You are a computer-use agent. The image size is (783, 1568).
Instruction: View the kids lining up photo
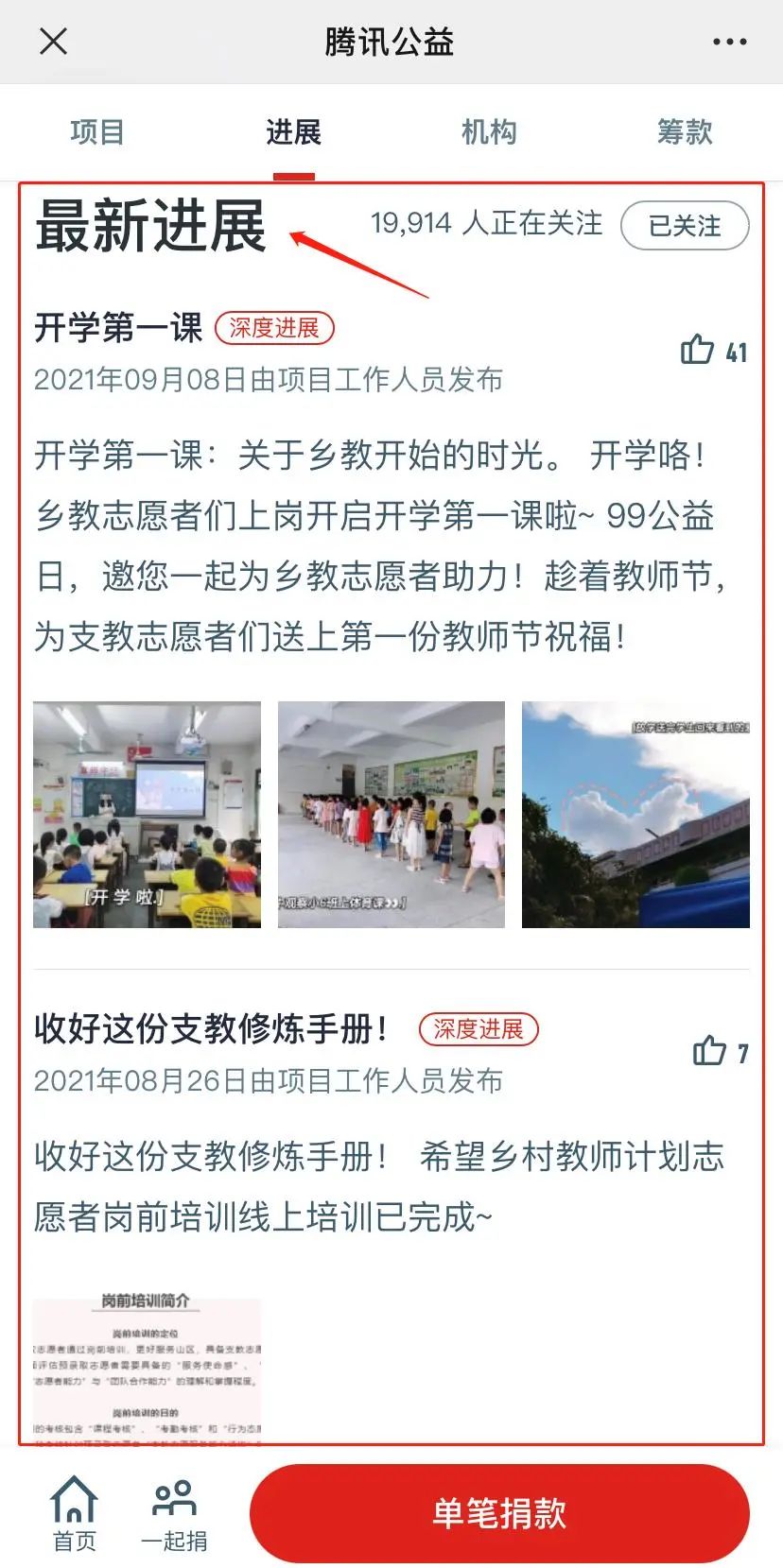[391, 814]
